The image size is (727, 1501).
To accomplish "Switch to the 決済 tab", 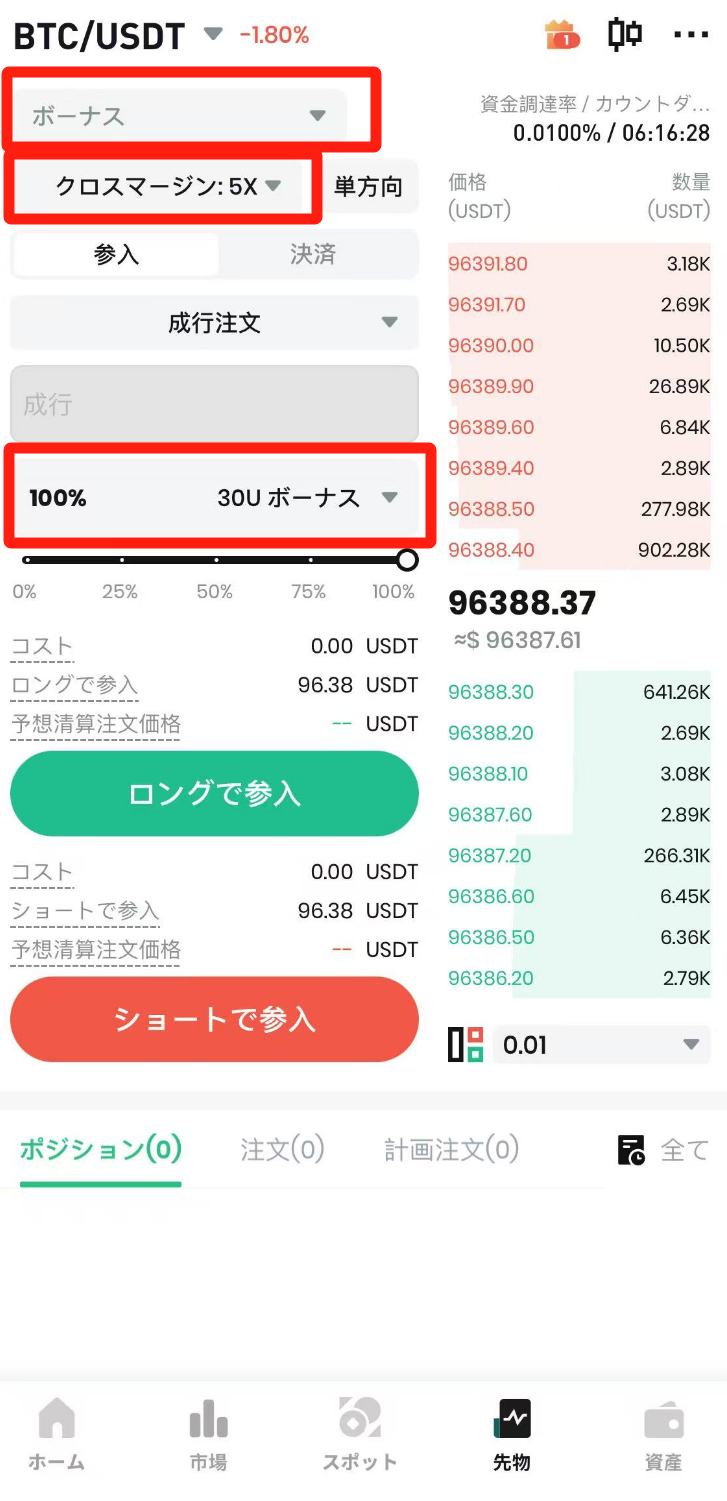I will (313, 254).
